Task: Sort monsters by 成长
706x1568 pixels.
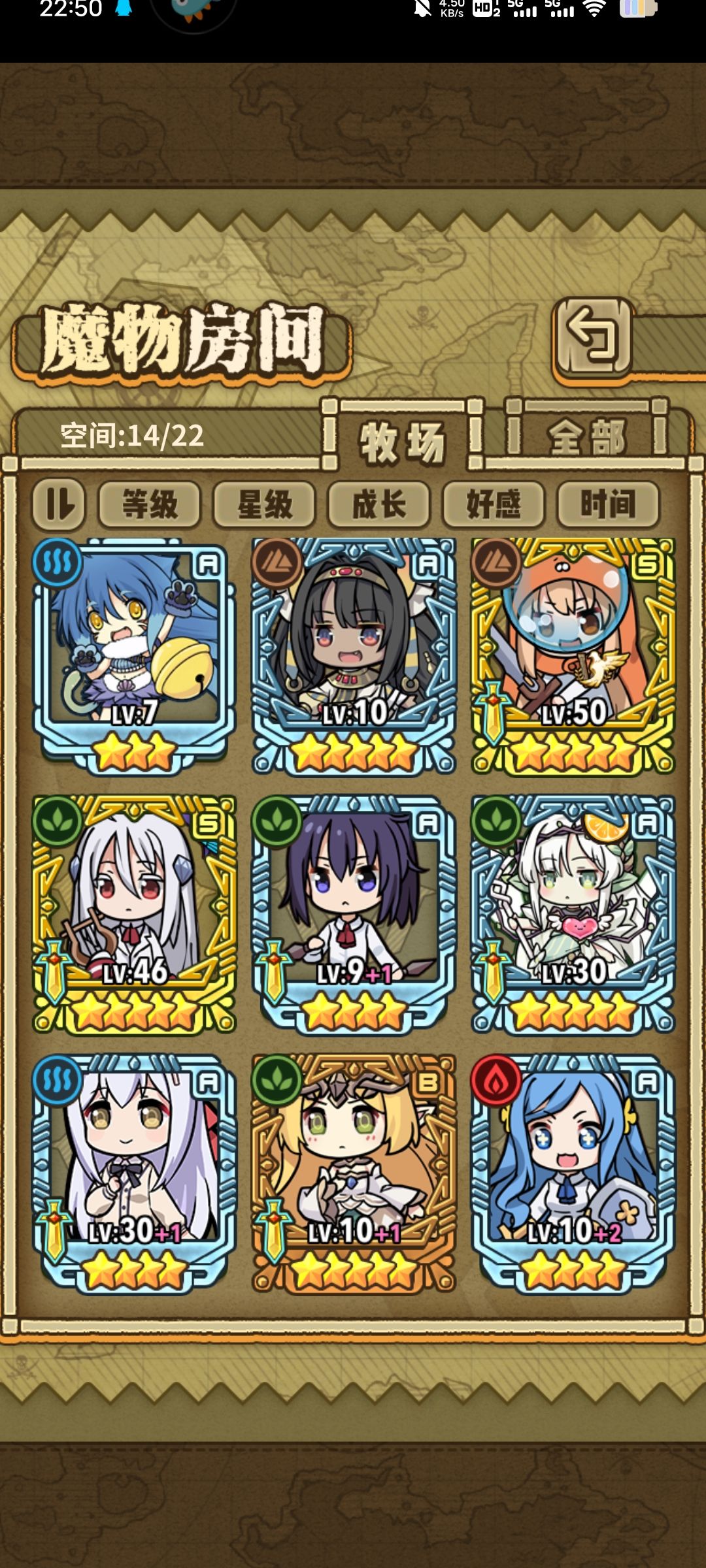Action: 379,504
